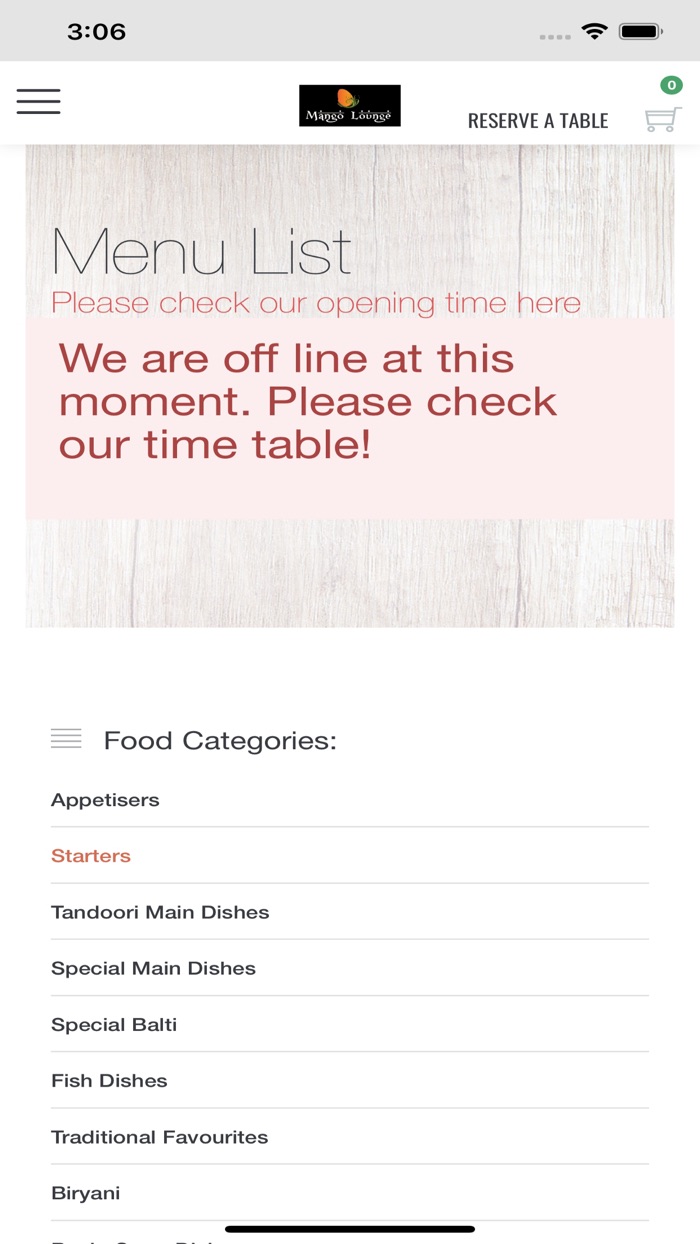View the Fish Dishes category

(x=350, y=1080)
